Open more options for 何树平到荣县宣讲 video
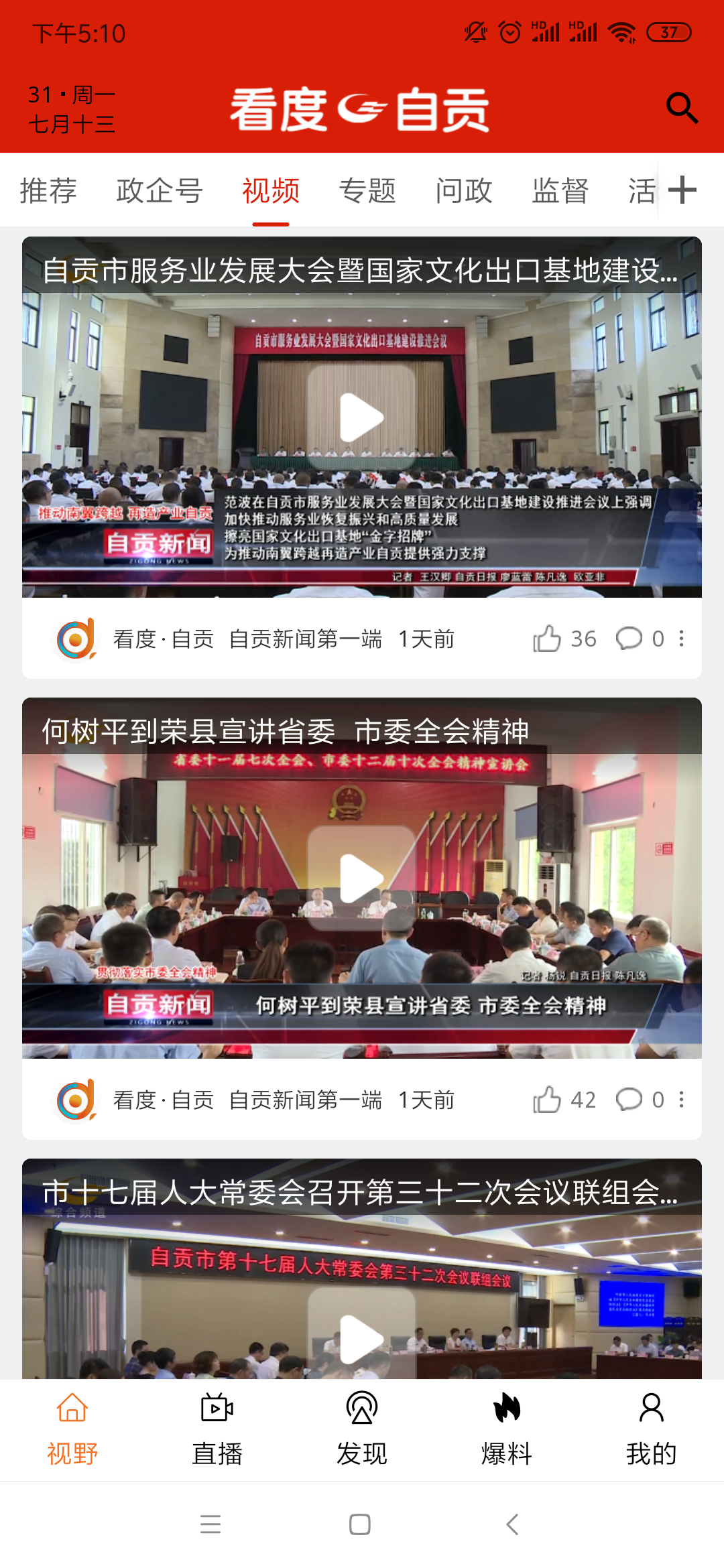The width and height of the screenshot is (724, 1568). 681,1100
